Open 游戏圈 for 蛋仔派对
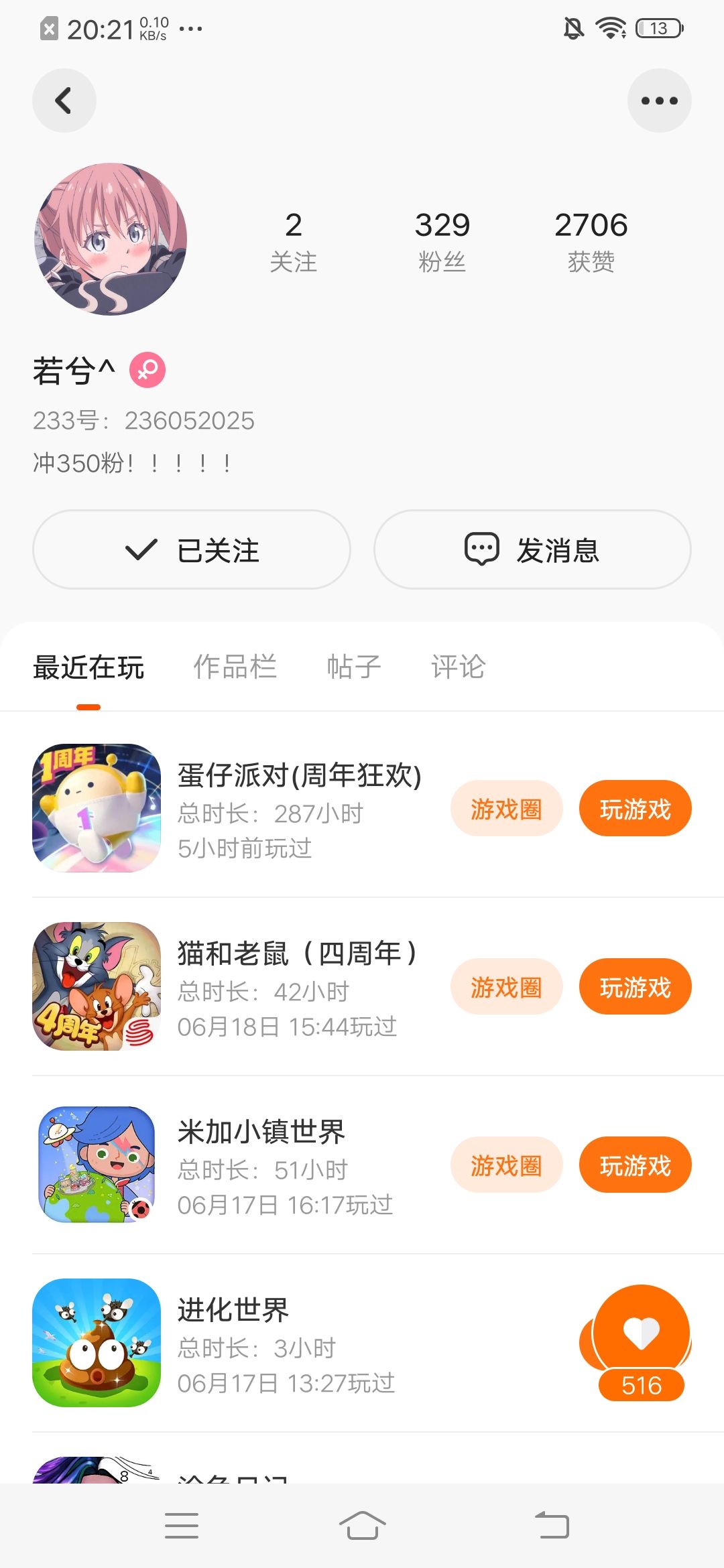This screenshot has width=724, height=1568. point(506,809)
